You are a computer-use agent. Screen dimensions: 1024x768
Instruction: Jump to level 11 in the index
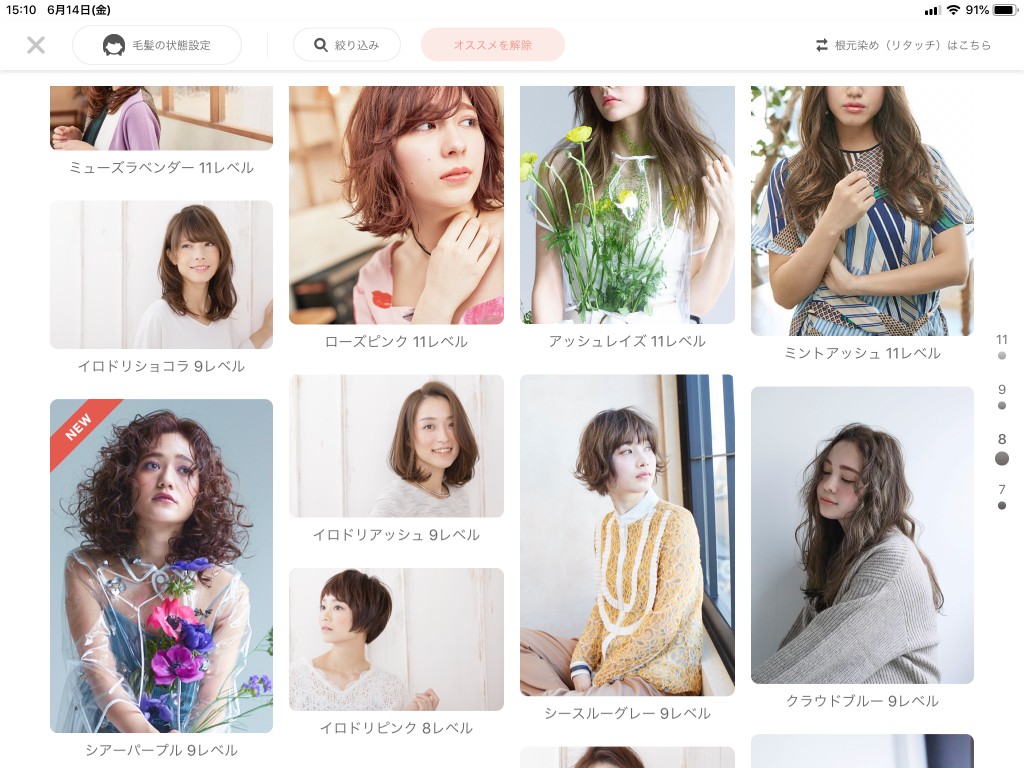[x=1002, y=347]
